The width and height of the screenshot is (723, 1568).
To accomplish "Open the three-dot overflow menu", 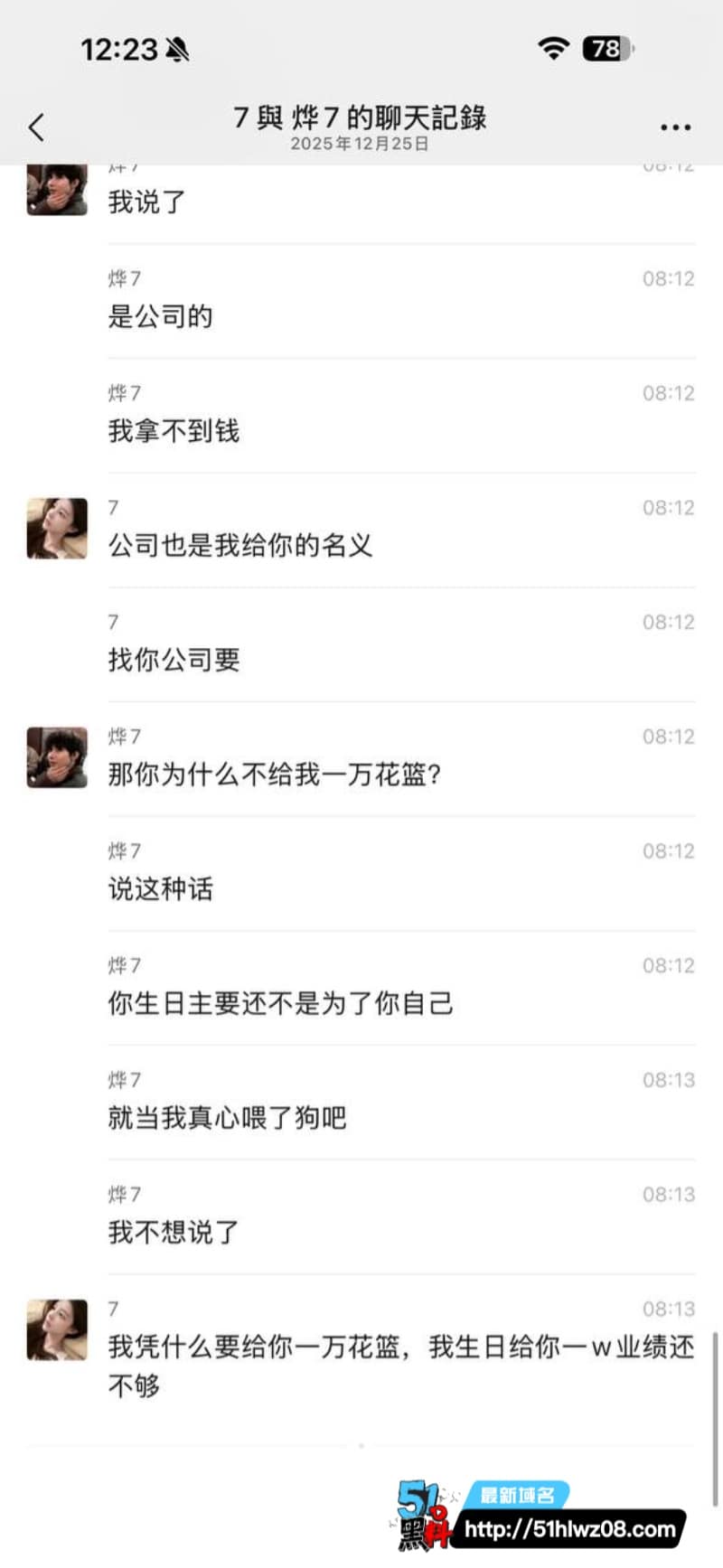I will [675, 127].
